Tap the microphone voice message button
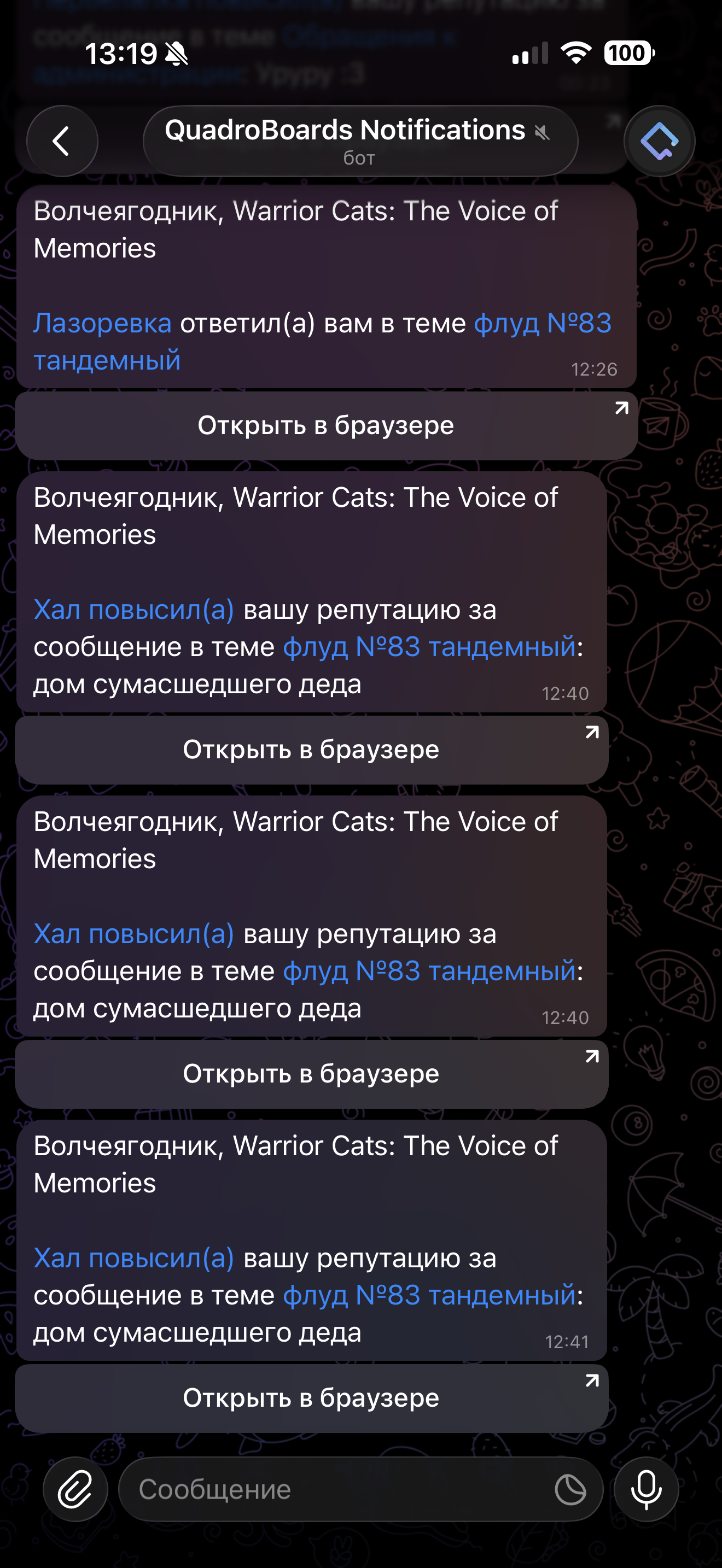 coord(646,1489)
